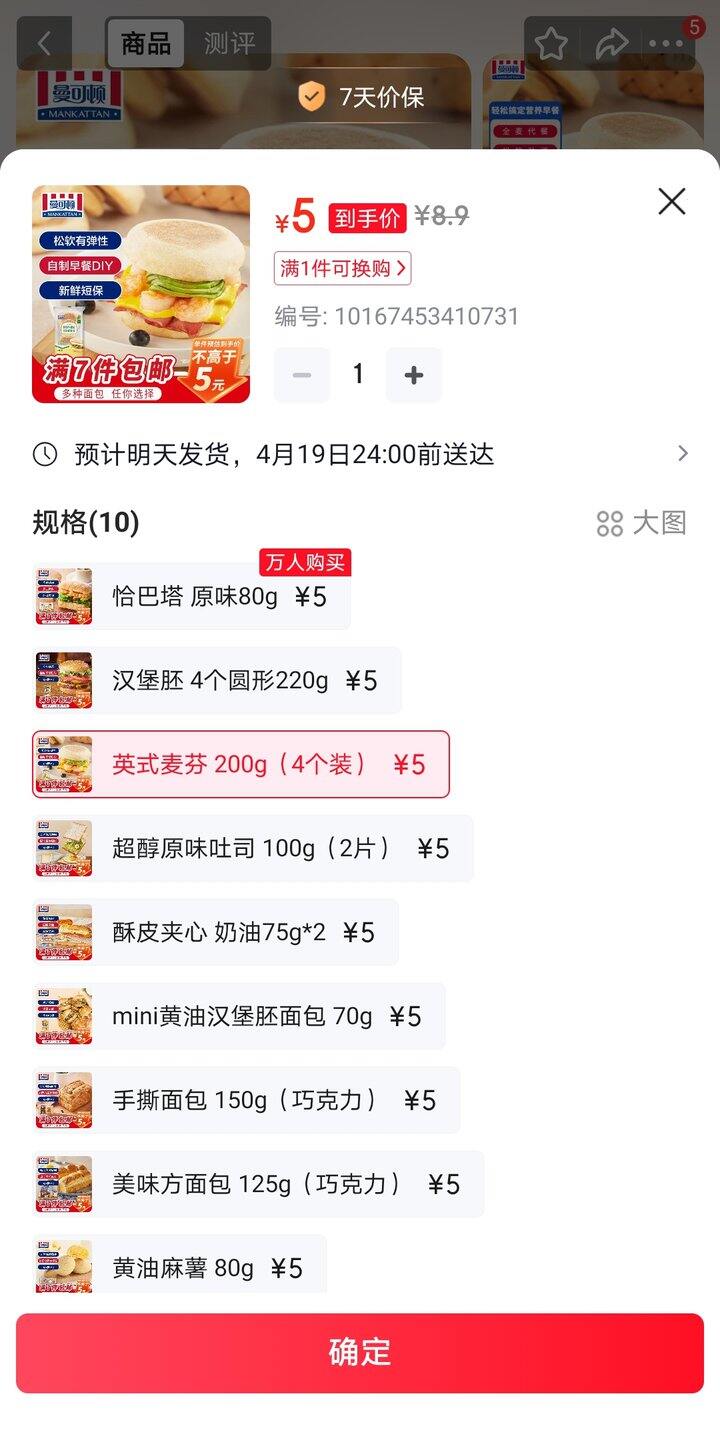Pick 超醇原味吐司 100g(2片) option
The width and height of the screenshot is (720, 1432).
pyautogui.click(x=253, y=849)
